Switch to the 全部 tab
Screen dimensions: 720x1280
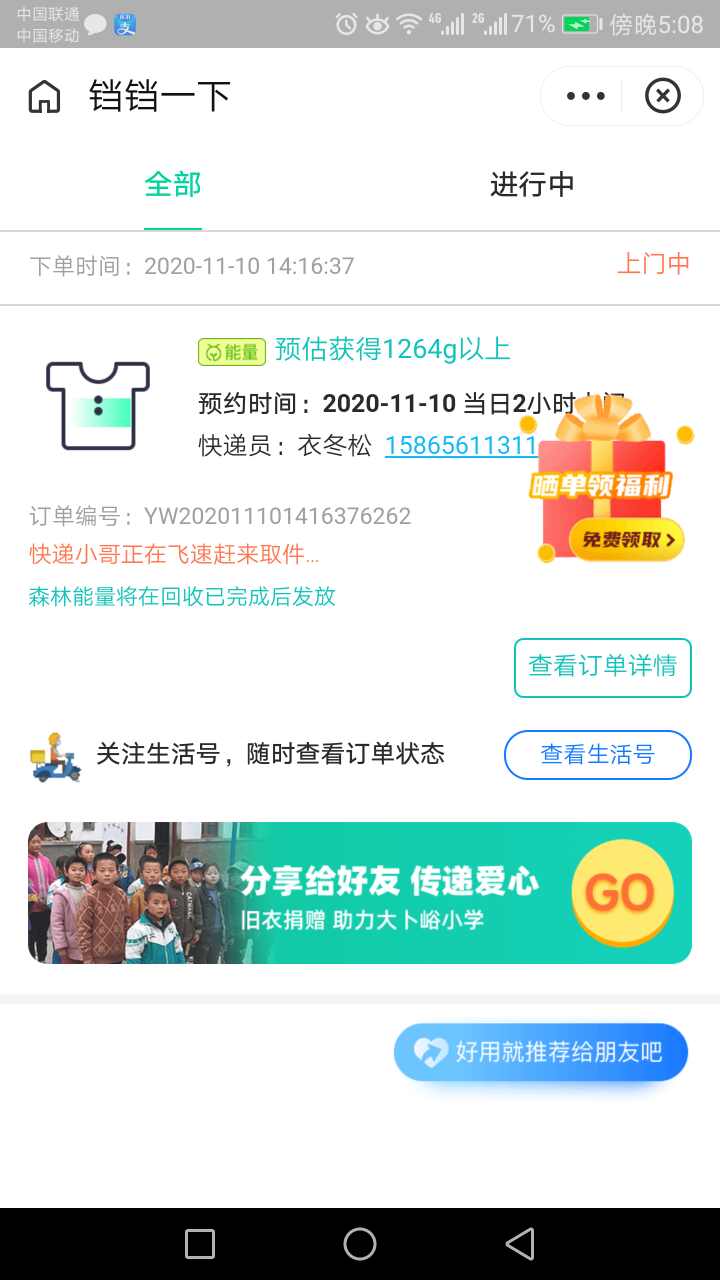pos(173,185)
